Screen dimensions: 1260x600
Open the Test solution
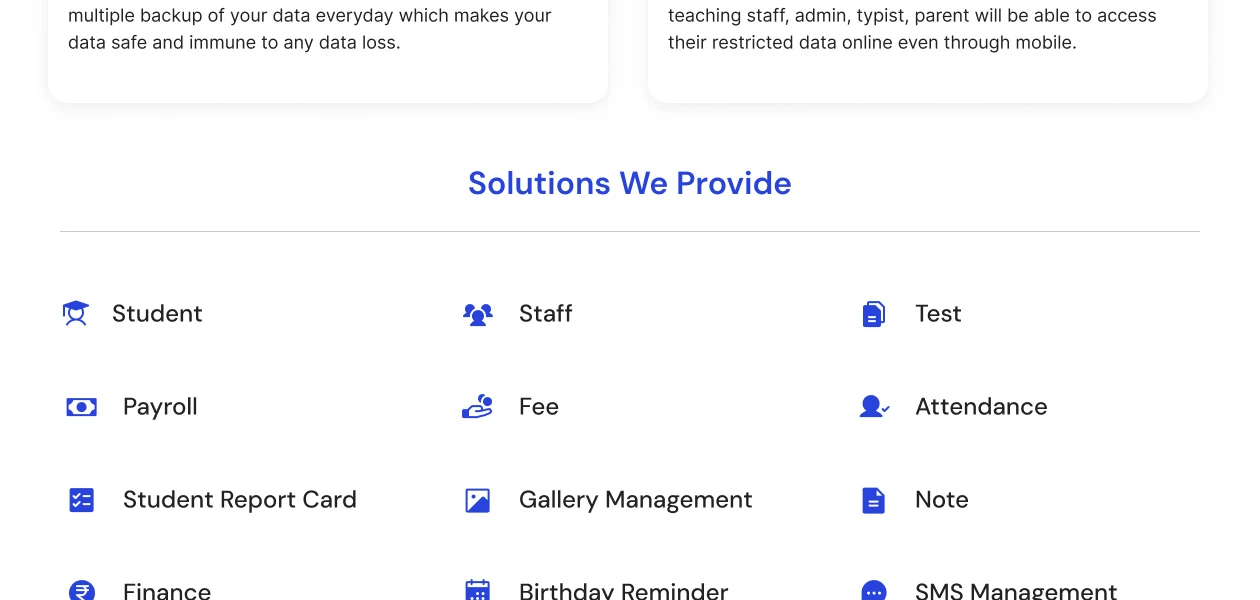(937, 314)
